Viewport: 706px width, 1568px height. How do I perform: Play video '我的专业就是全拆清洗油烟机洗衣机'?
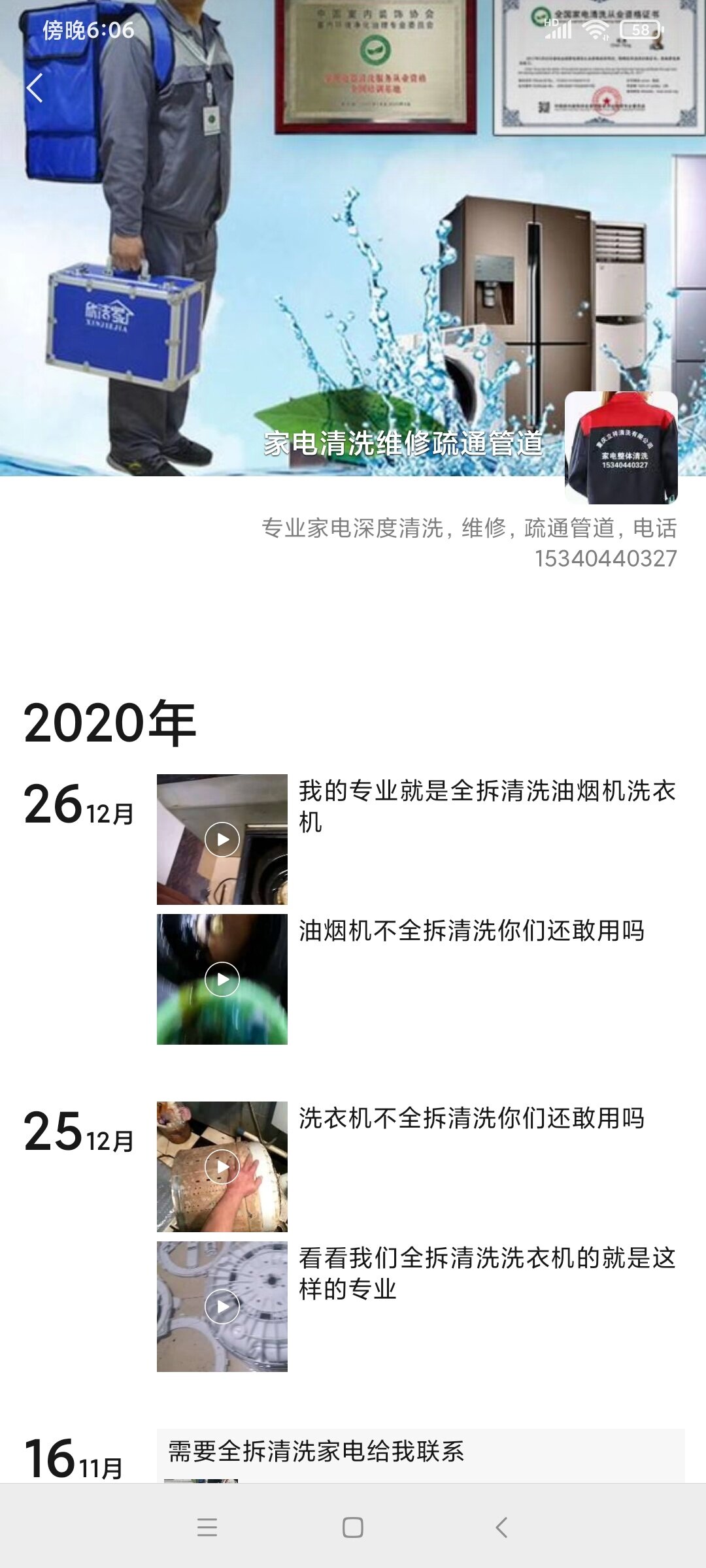[222, 840]
